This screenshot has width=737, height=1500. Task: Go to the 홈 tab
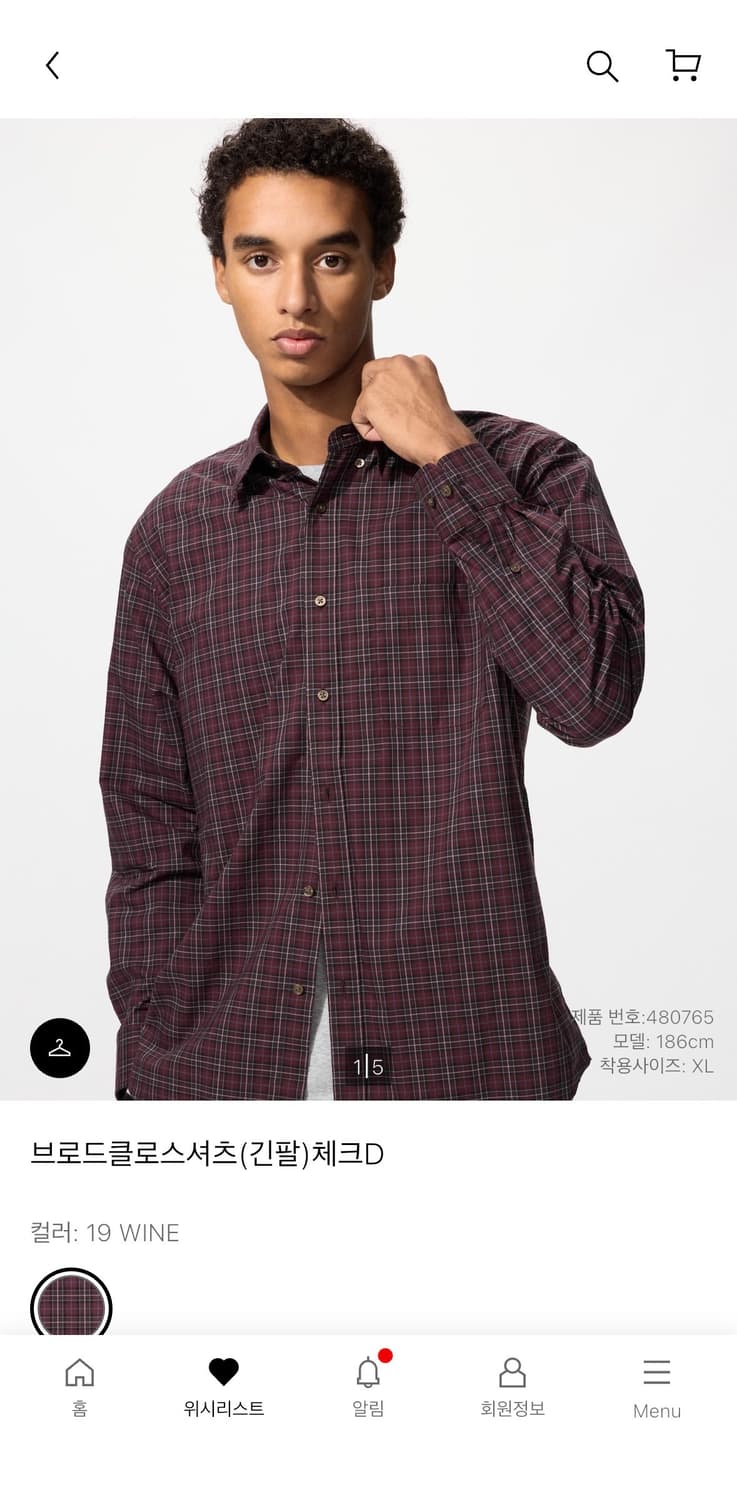79,1386
